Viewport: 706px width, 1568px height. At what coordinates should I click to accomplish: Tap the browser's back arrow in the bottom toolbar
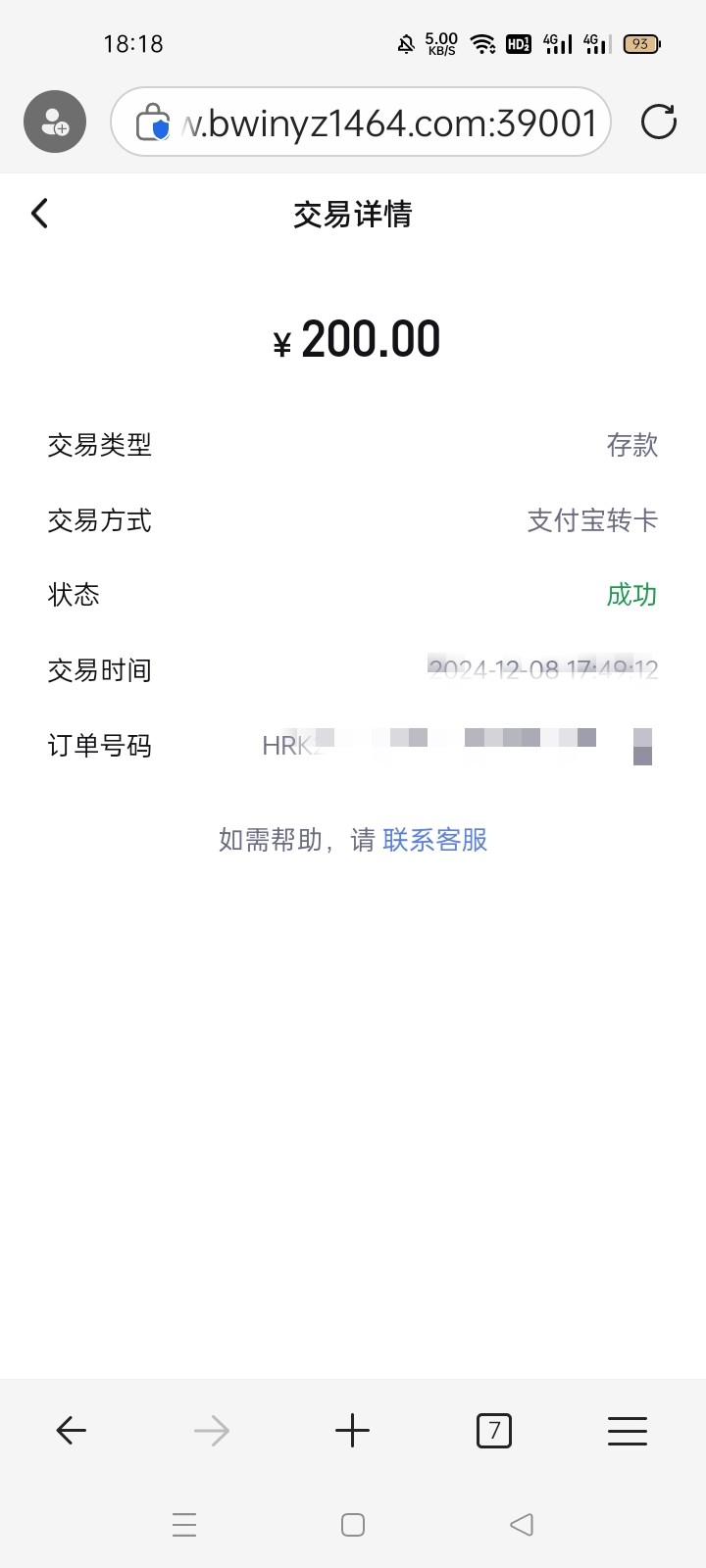[x=71, y=1432]
